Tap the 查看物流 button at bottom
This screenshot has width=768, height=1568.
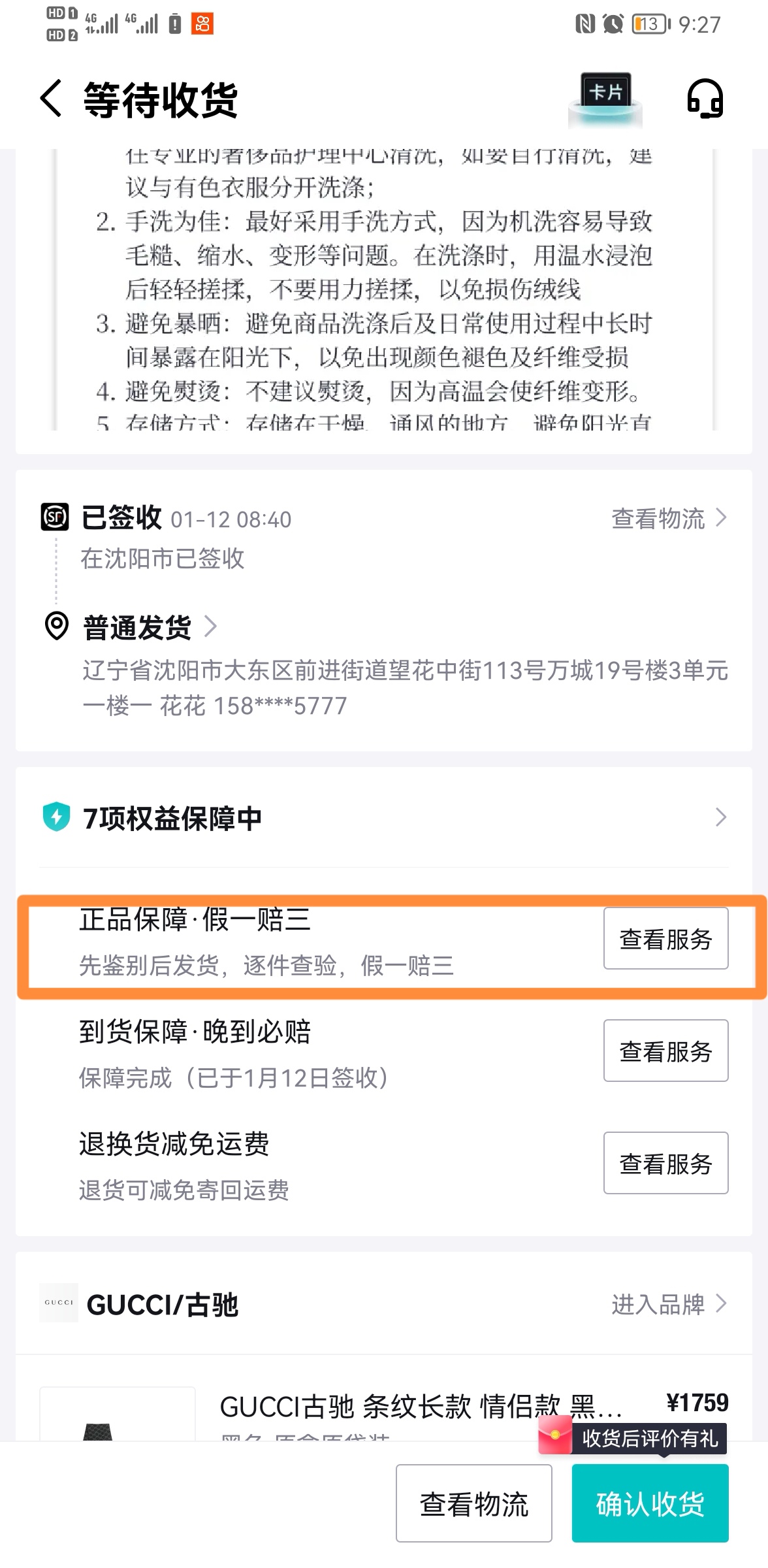(x=473, y=1504)
